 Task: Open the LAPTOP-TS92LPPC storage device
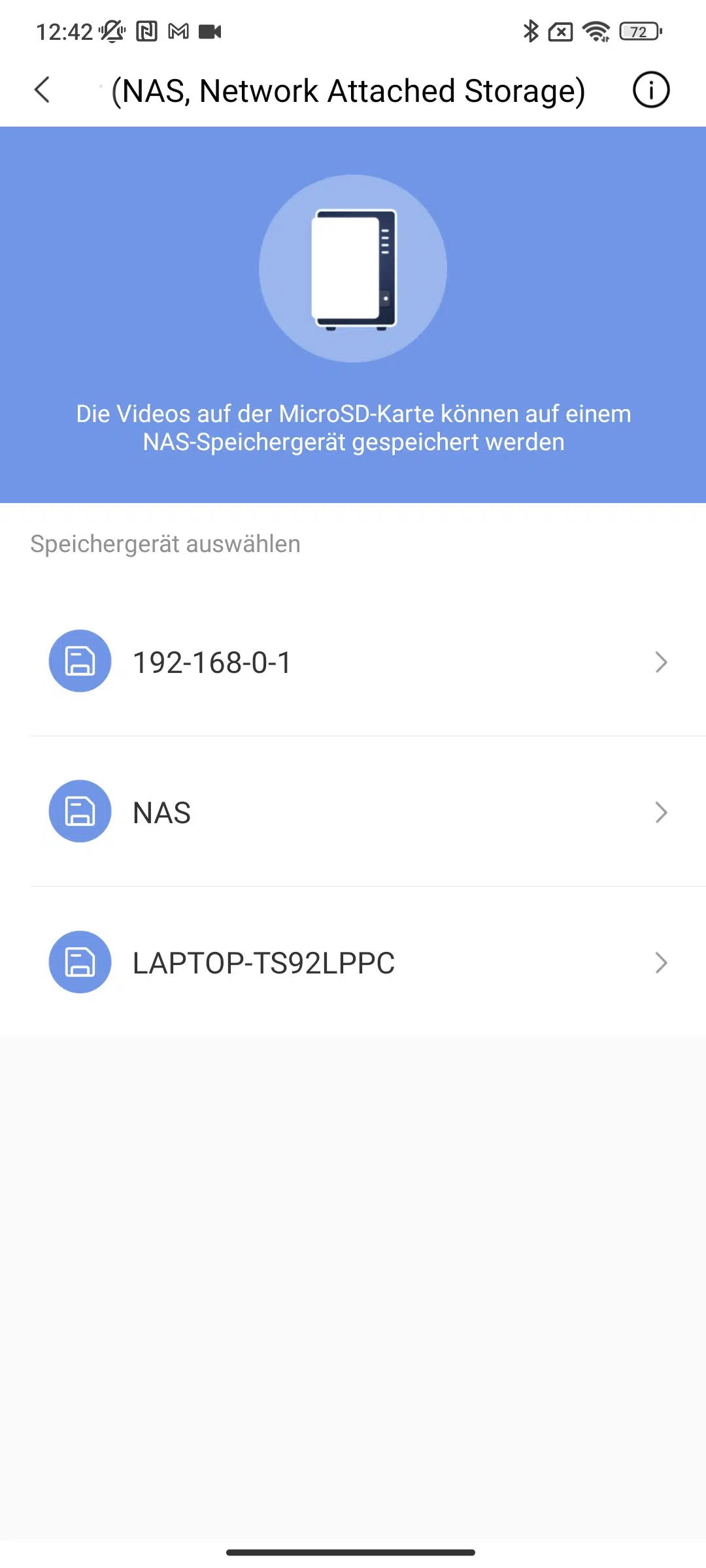(353, 962)
